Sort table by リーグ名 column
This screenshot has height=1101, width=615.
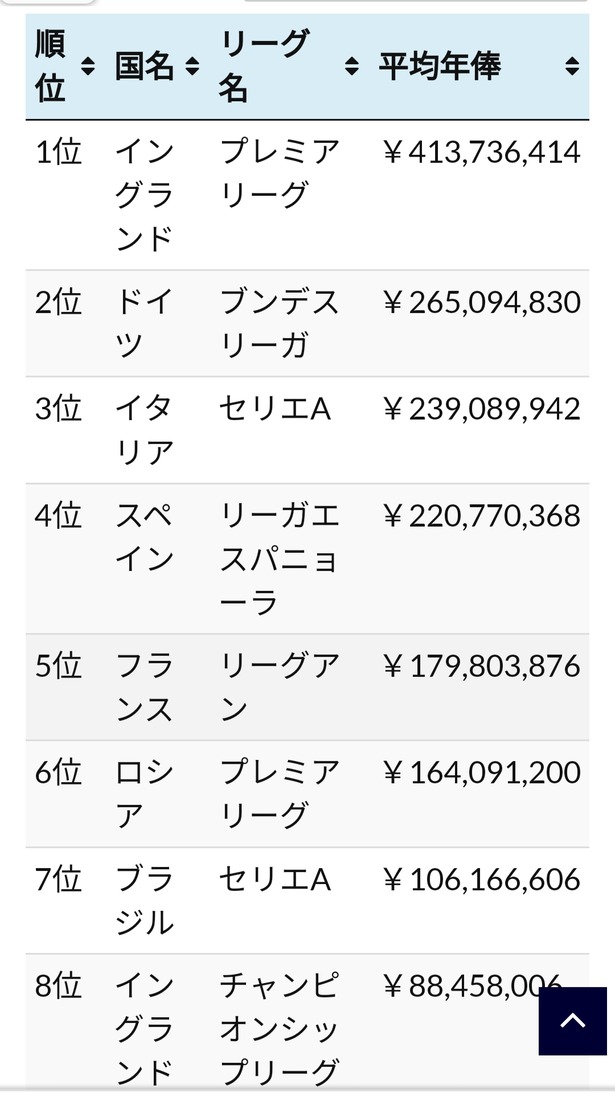pyautogui.click(x=352, y=67)
